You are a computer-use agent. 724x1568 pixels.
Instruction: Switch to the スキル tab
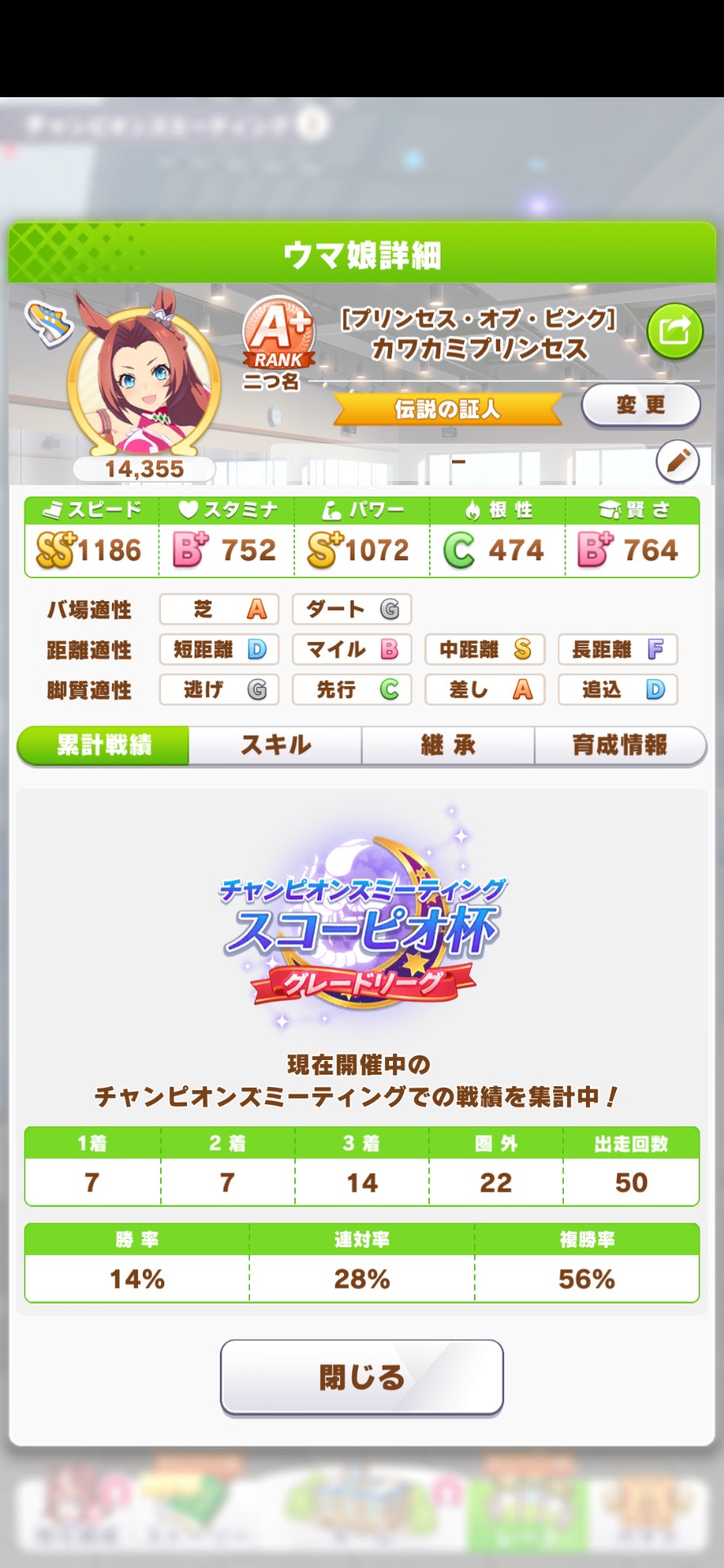click(x=275, y=745)
